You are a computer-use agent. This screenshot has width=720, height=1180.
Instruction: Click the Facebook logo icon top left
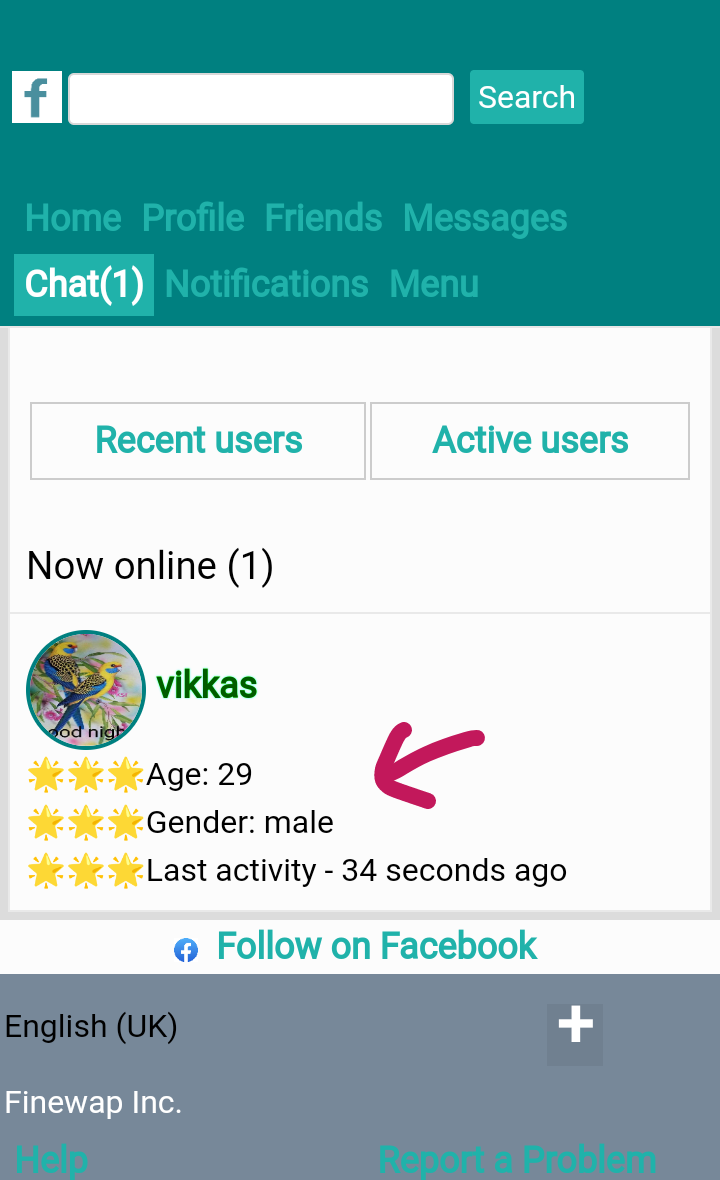click(36, 97)
